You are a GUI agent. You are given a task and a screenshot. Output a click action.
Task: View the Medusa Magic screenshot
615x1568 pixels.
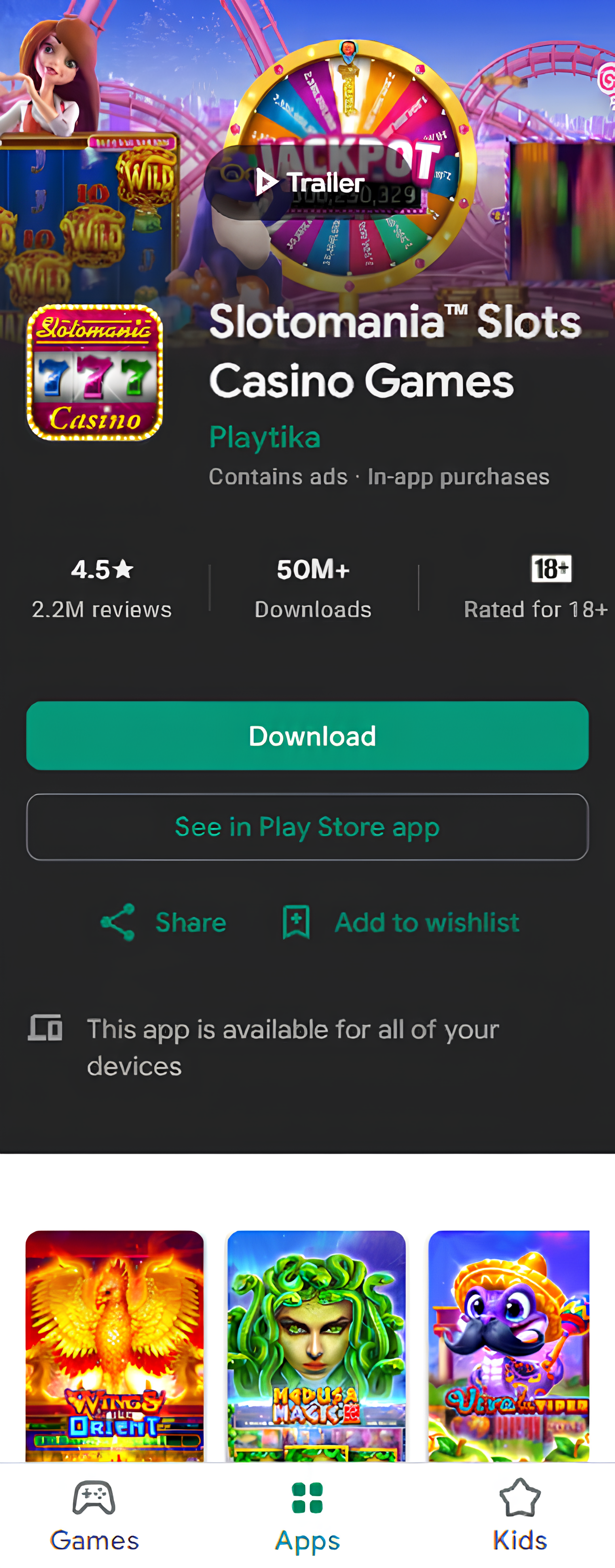316,1345
